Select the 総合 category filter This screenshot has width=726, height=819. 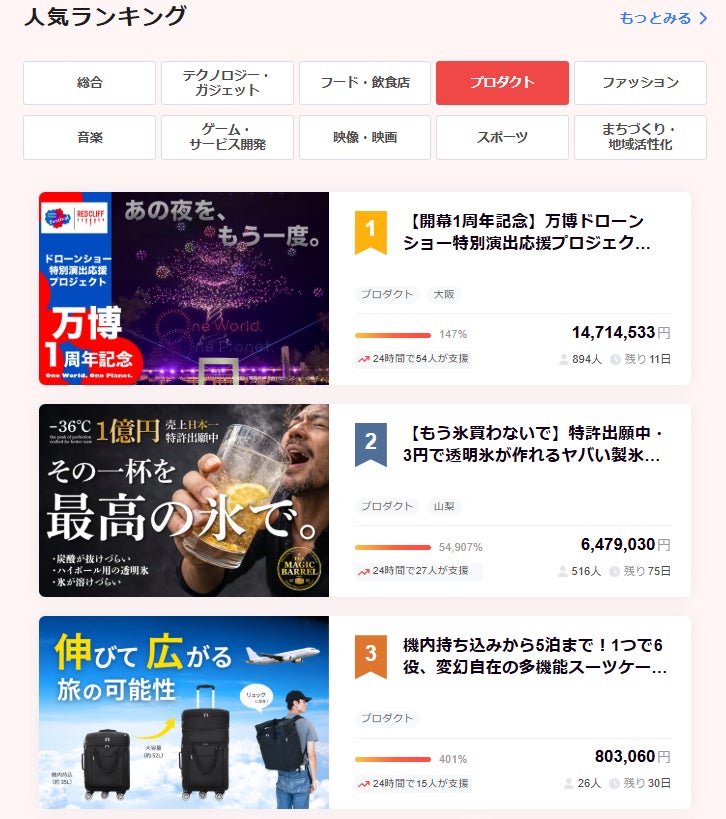(89, 83)
